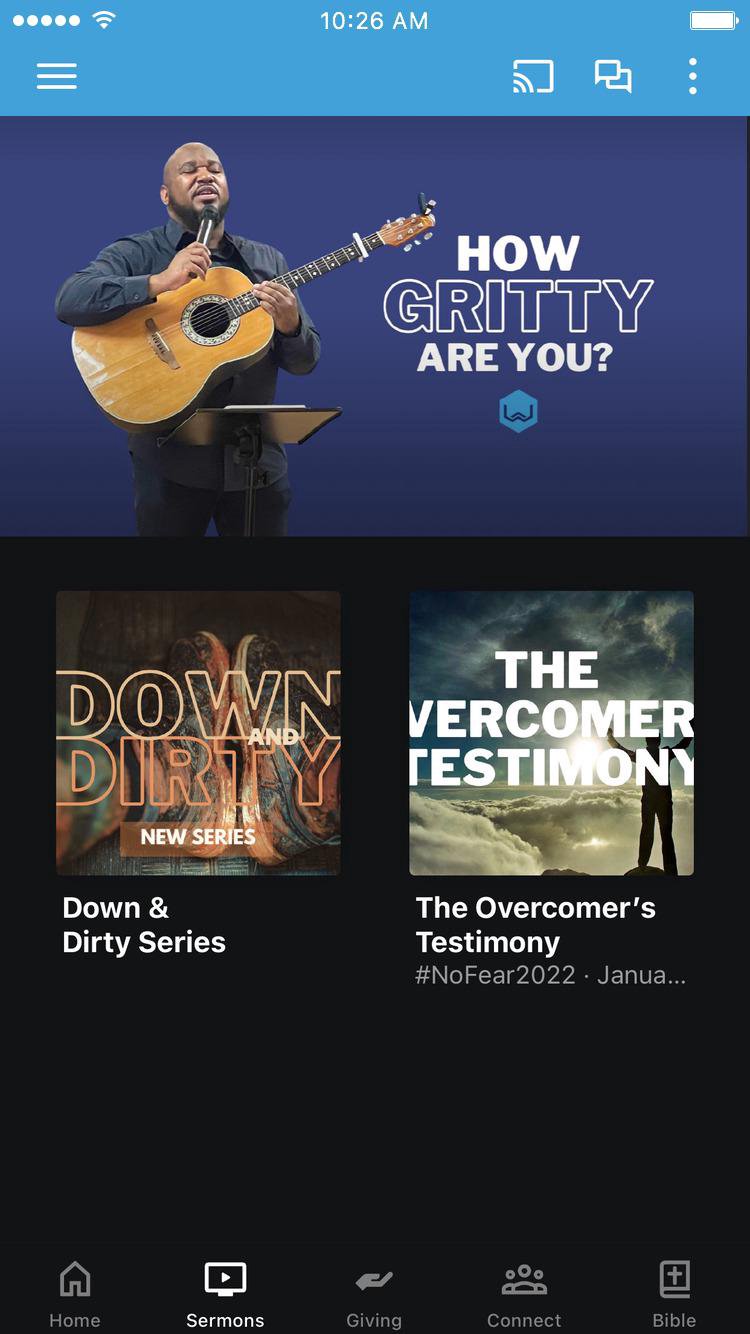Open the three-dot overflow menu
This screenshot has height=1334, width=750.
coord(692,77)
